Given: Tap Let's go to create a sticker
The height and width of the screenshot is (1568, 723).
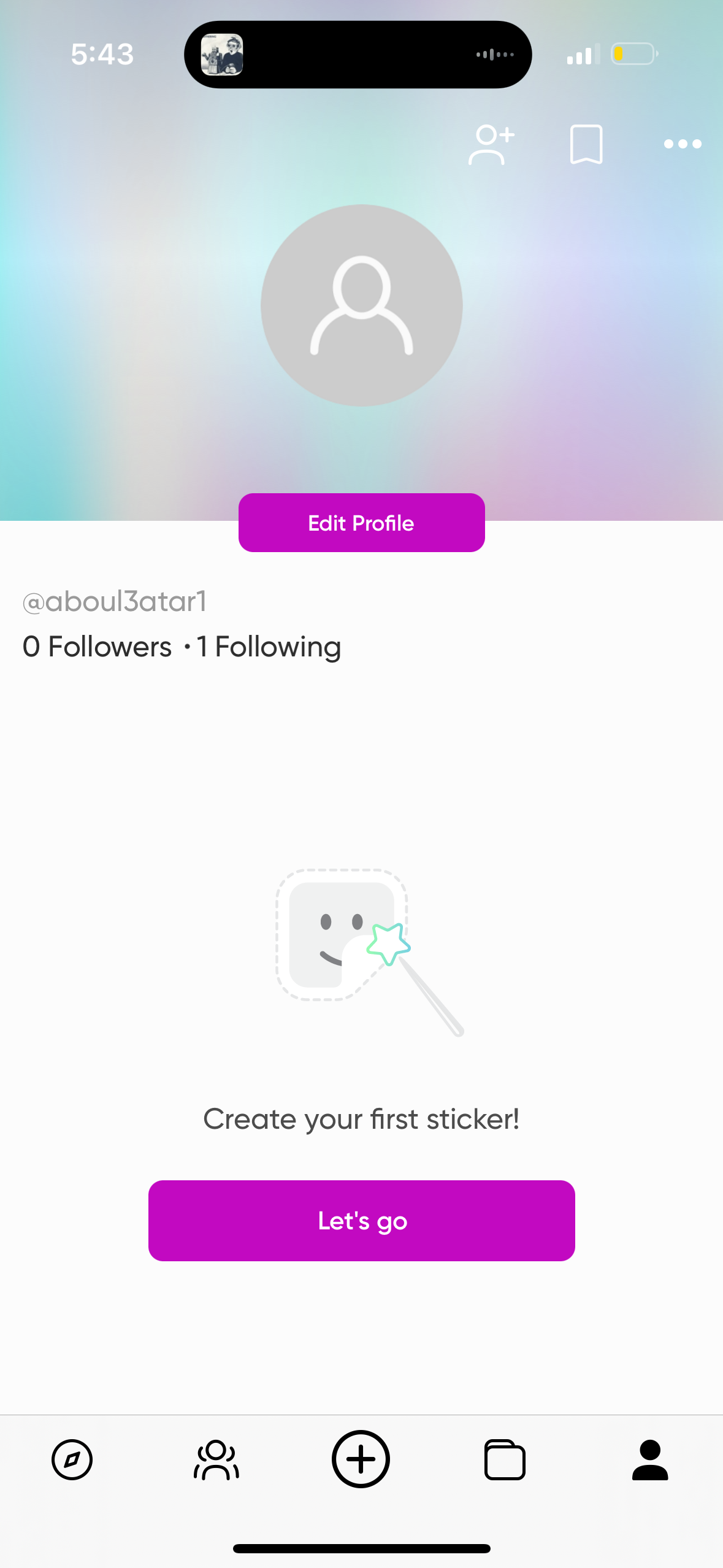Looking at the screenshot, I should pyautogui.click(x=361, y=1220).
